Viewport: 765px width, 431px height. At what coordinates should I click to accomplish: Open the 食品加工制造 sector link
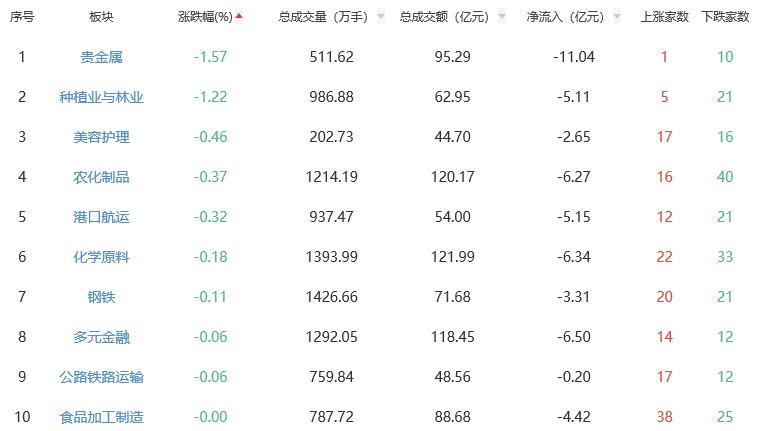point(101,417)
